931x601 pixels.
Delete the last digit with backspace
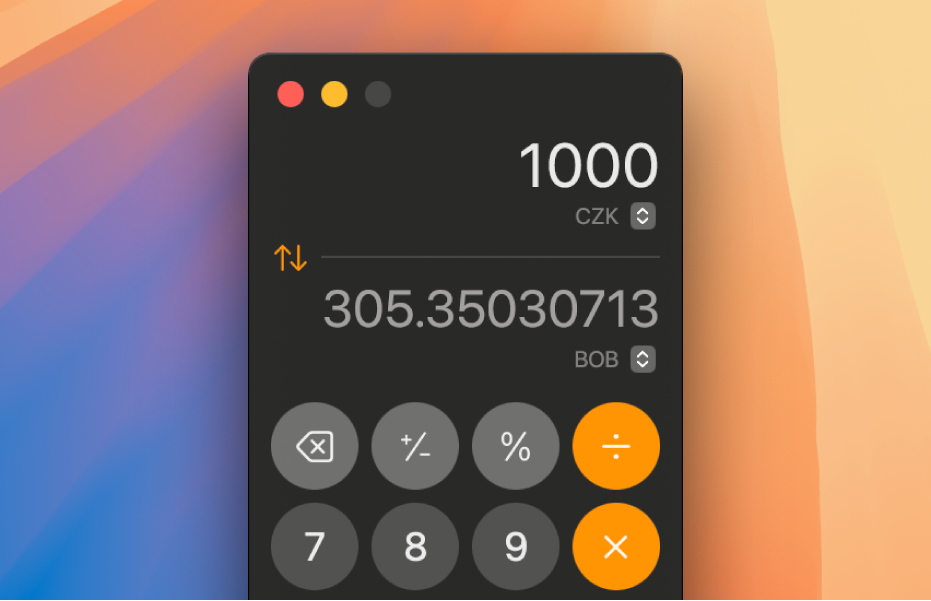(x=314, y=446)
